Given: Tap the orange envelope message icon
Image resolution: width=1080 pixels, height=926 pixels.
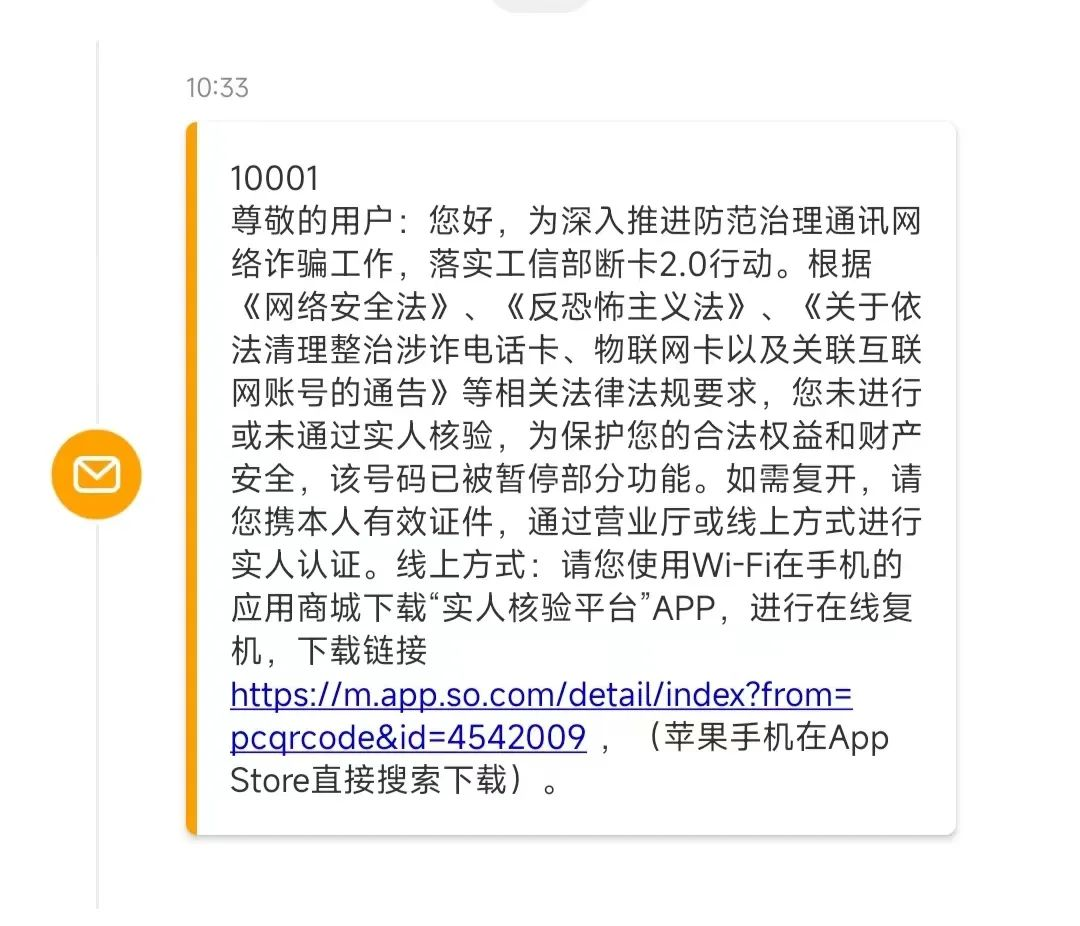Looking at the screenshot, I should point(97,474).
